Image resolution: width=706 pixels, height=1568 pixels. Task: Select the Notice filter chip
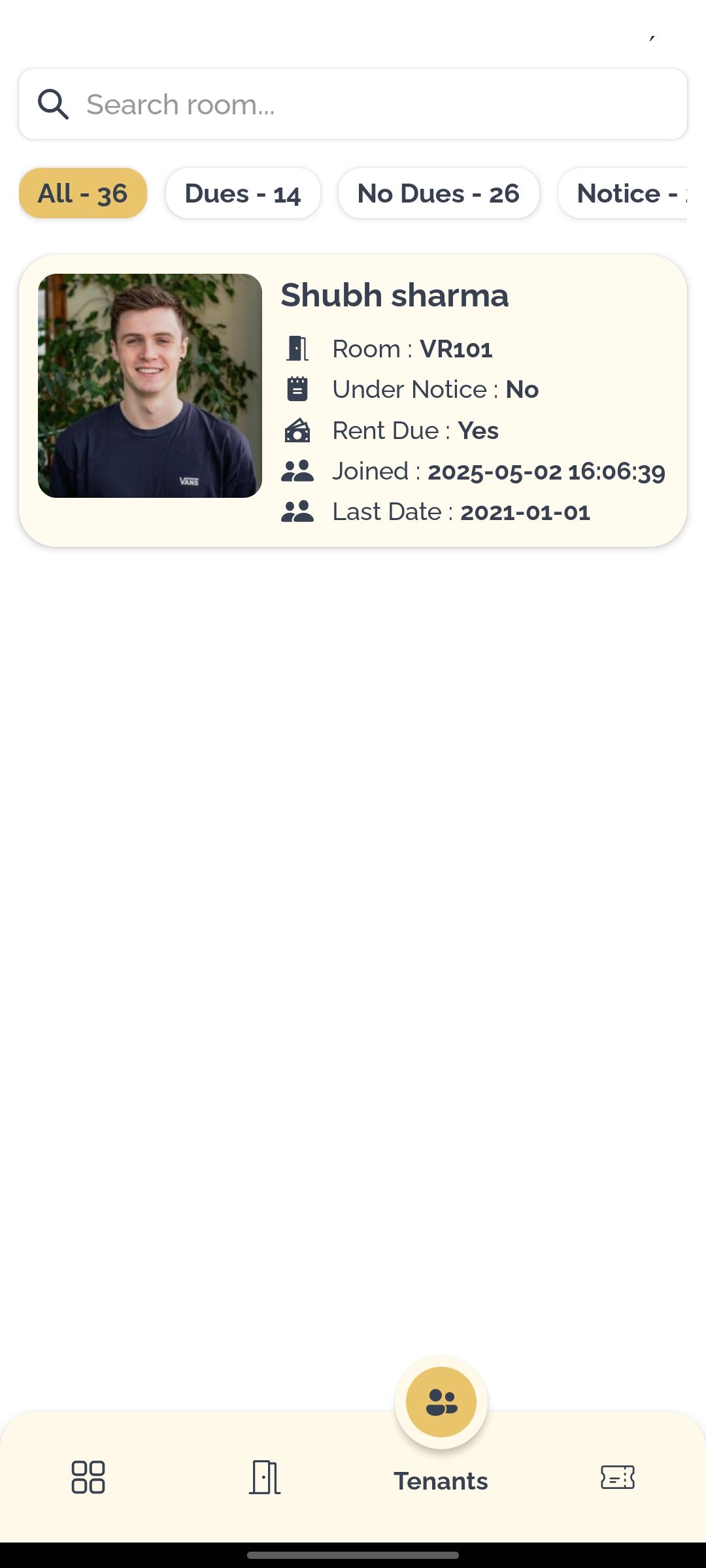tap(624, 193)
